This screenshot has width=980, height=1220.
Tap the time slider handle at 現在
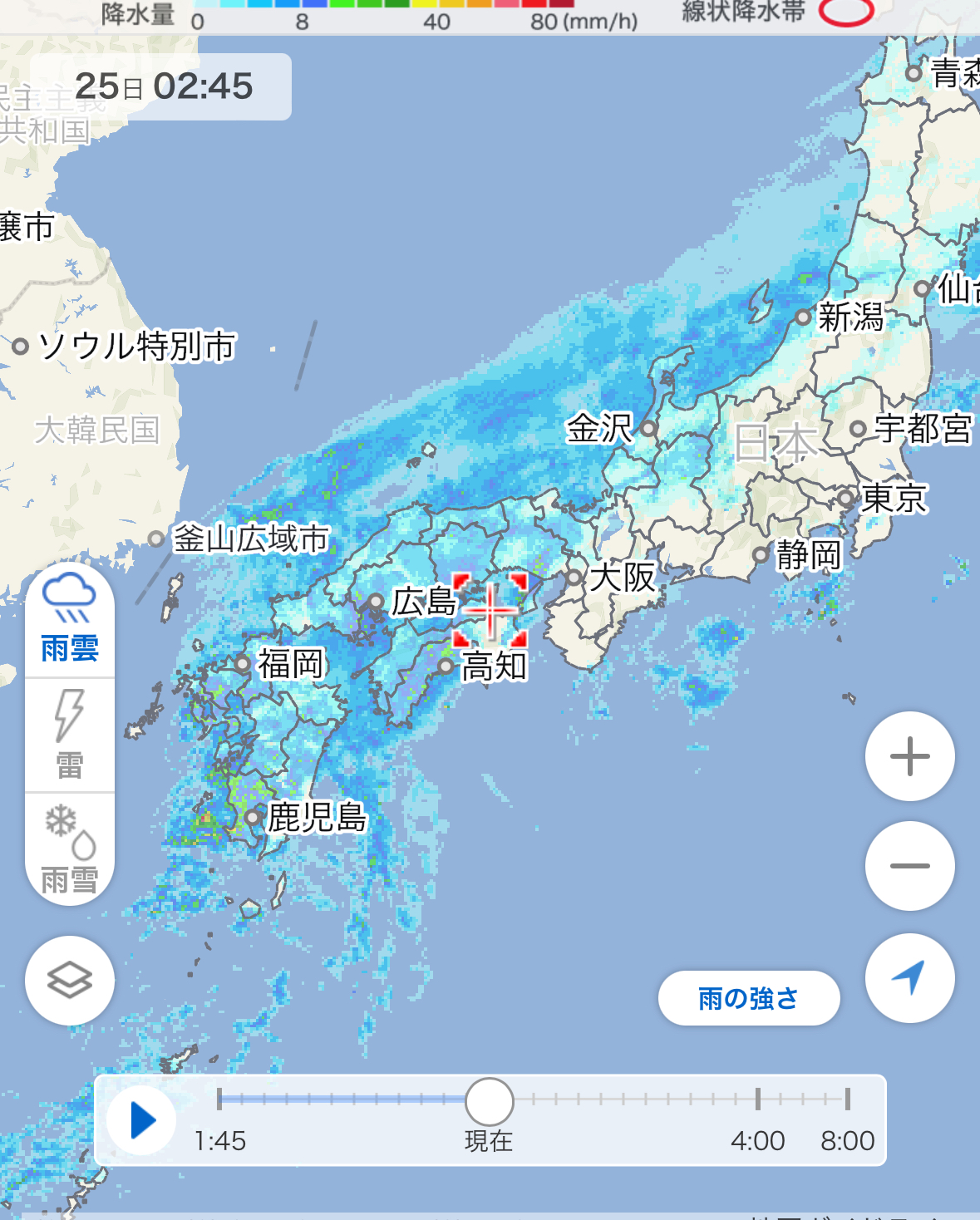(489, 1101)
